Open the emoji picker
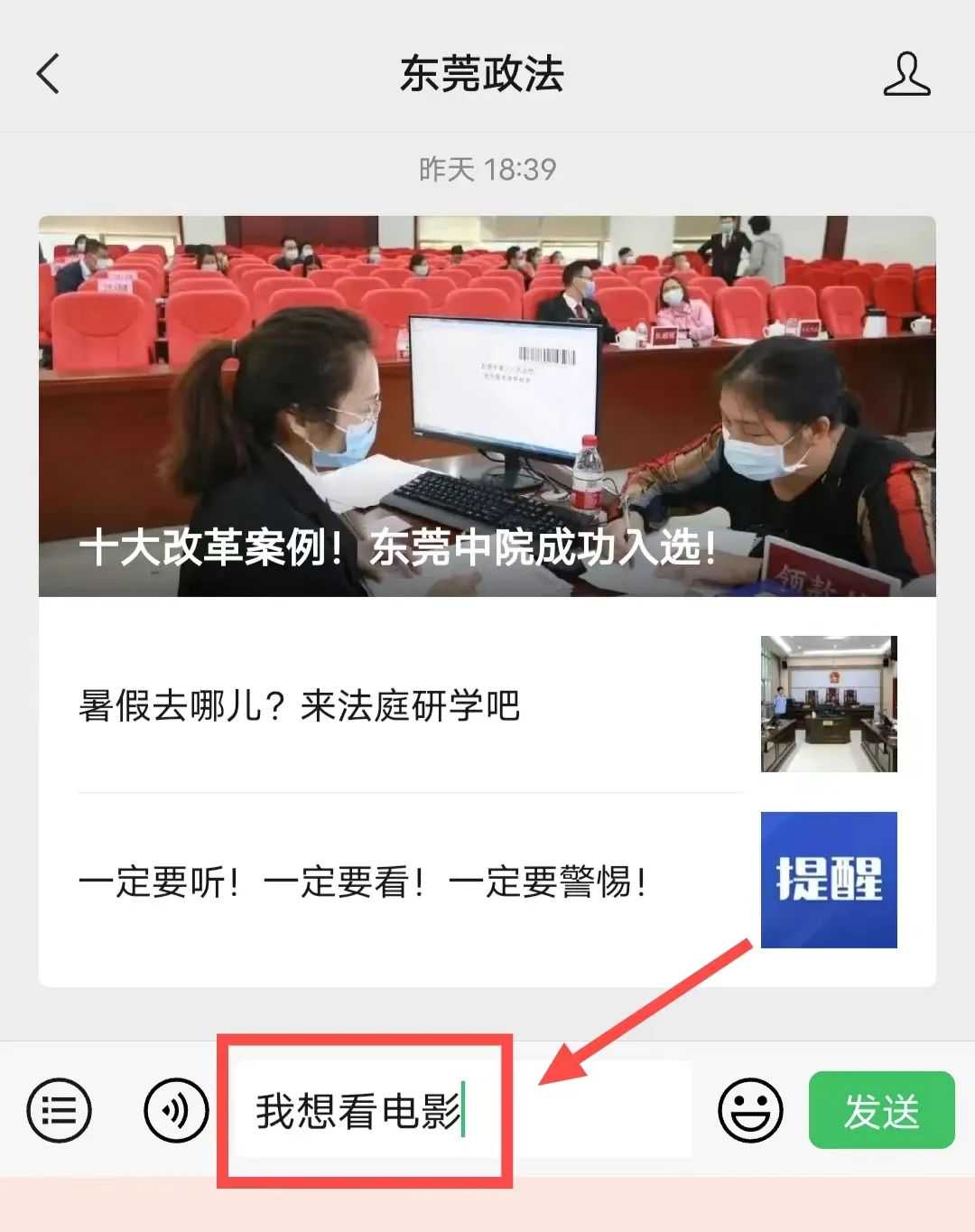The width and height of the screenshot is (975, 1232). point(750,1110)
